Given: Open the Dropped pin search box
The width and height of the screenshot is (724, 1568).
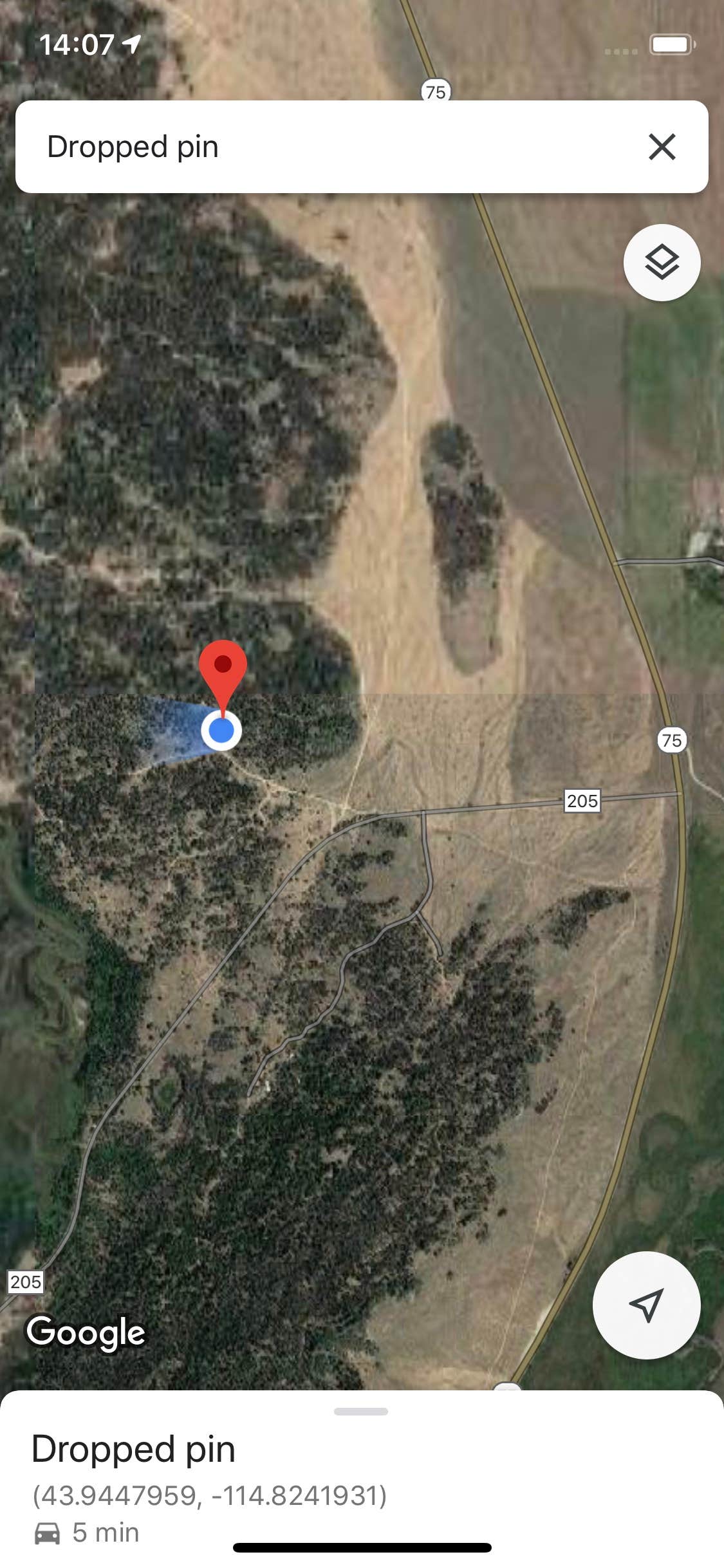Looking at the screenshot, I should [x=322, y=147].
